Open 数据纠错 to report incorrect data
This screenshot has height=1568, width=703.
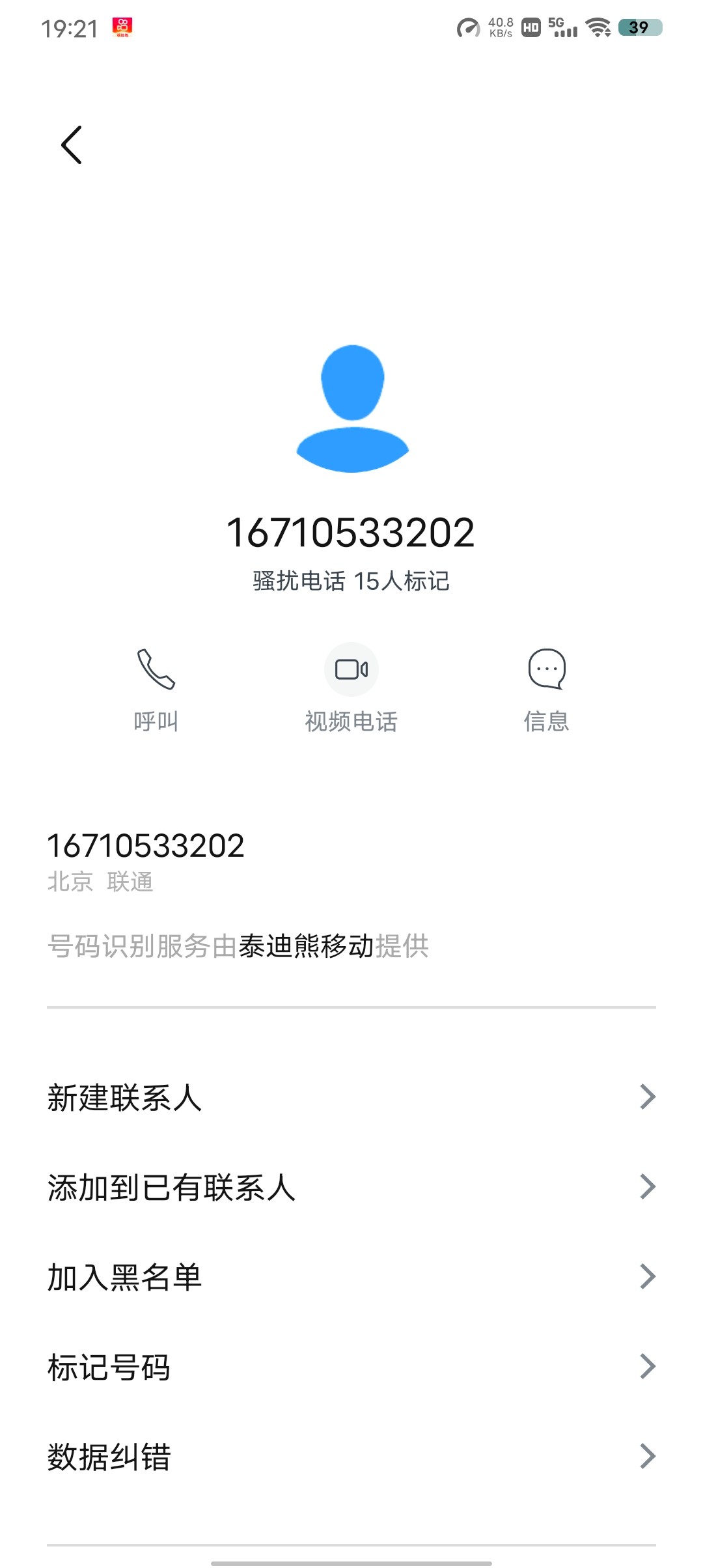point(351,1457)
